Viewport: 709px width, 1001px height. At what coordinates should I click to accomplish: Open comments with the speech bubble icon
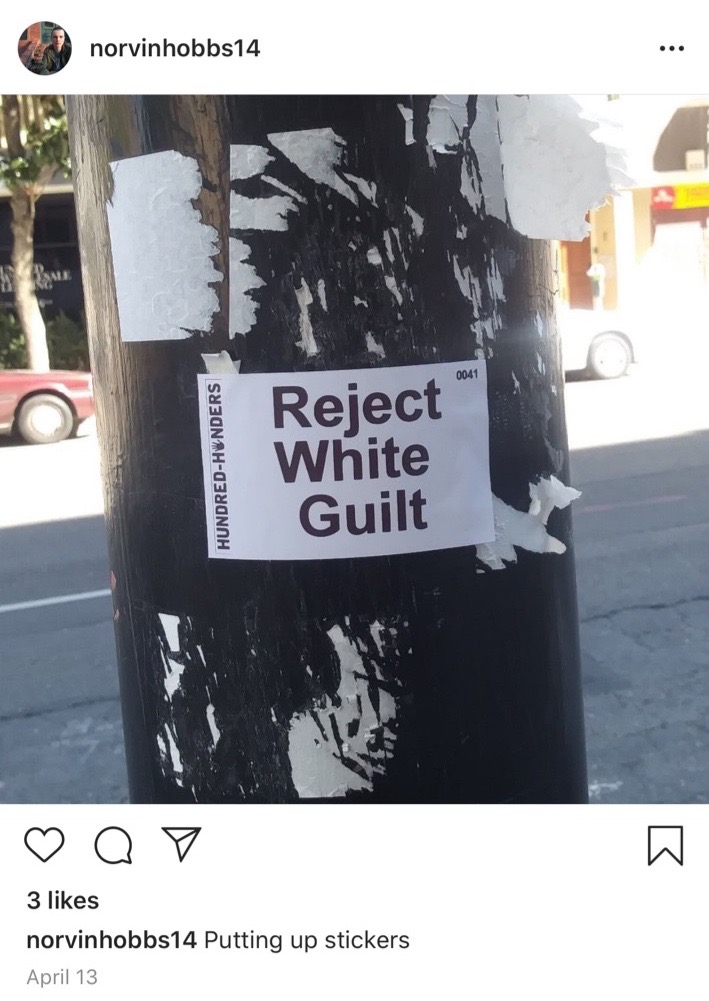point(113,845)
